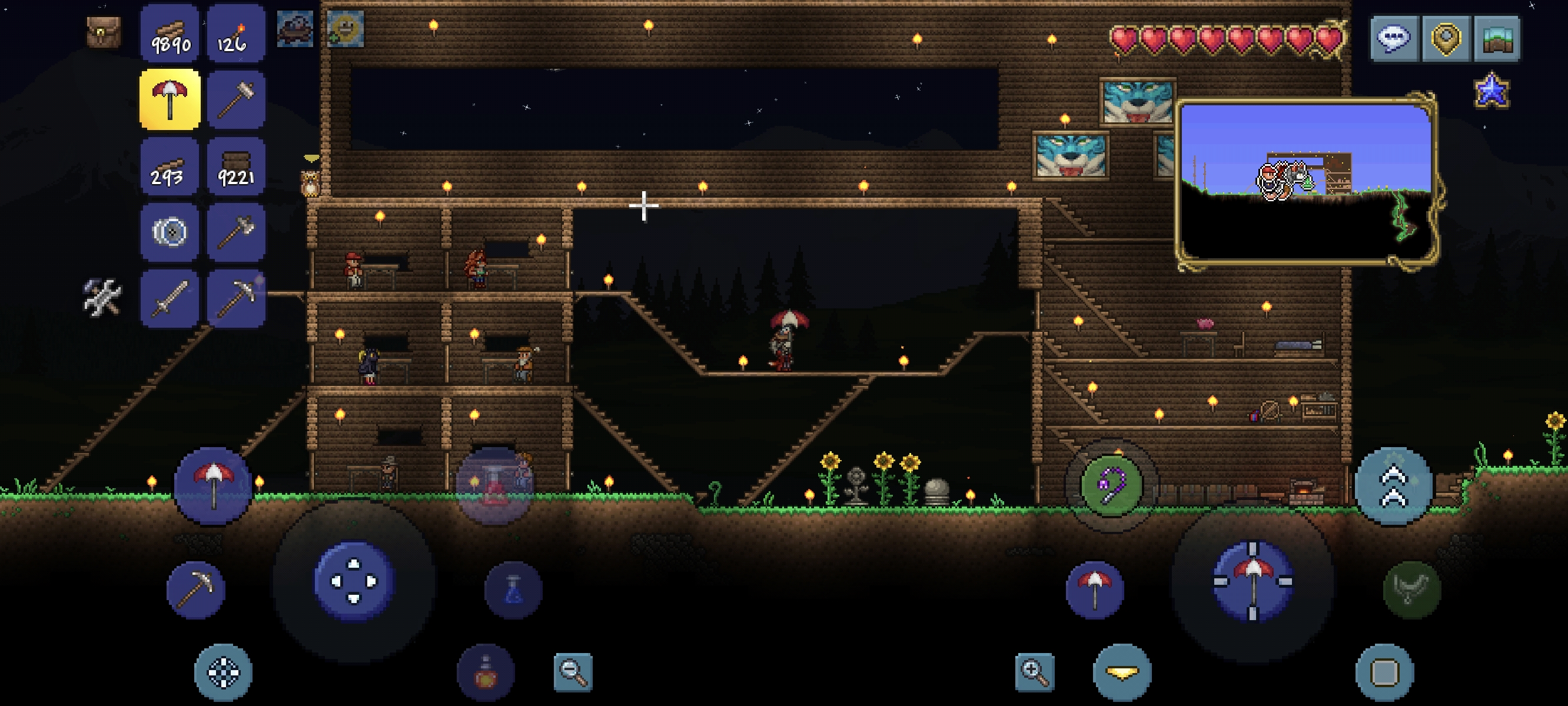The image size is (1568, 706).
Task: Drink the mana potion quick button
Action: [513, 590]
